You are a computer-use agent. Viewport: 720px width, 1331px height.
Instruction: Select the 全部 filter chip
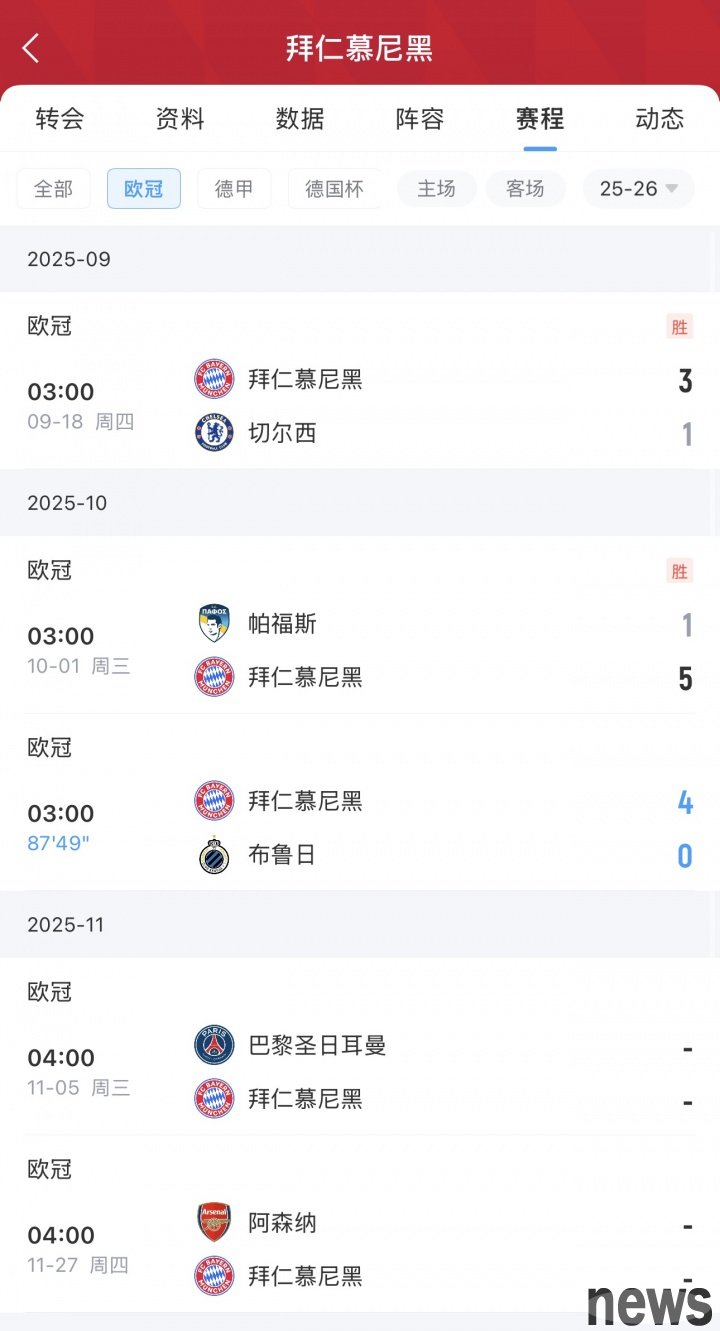click(x=54, y=189)
